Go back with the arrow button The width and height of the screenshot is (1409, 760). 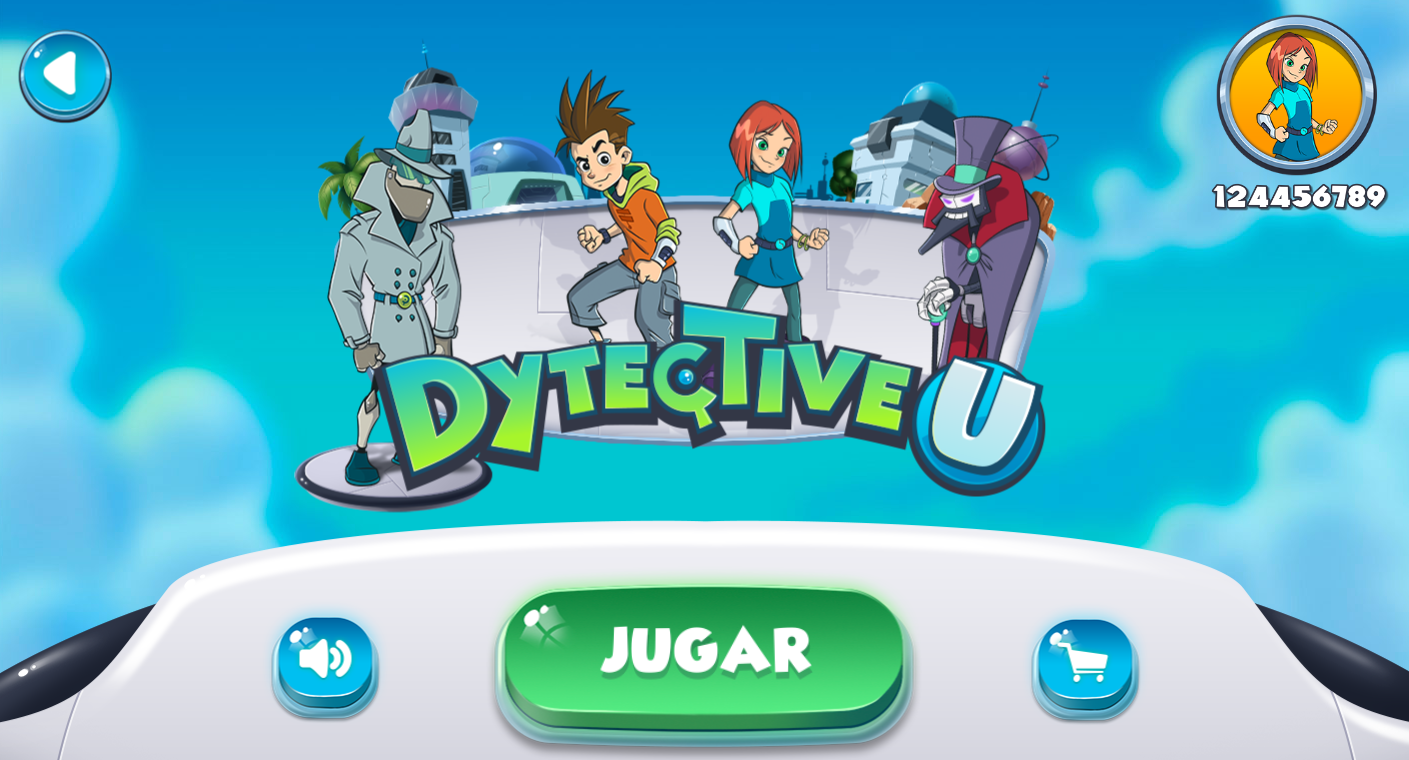tap(65, 76)
